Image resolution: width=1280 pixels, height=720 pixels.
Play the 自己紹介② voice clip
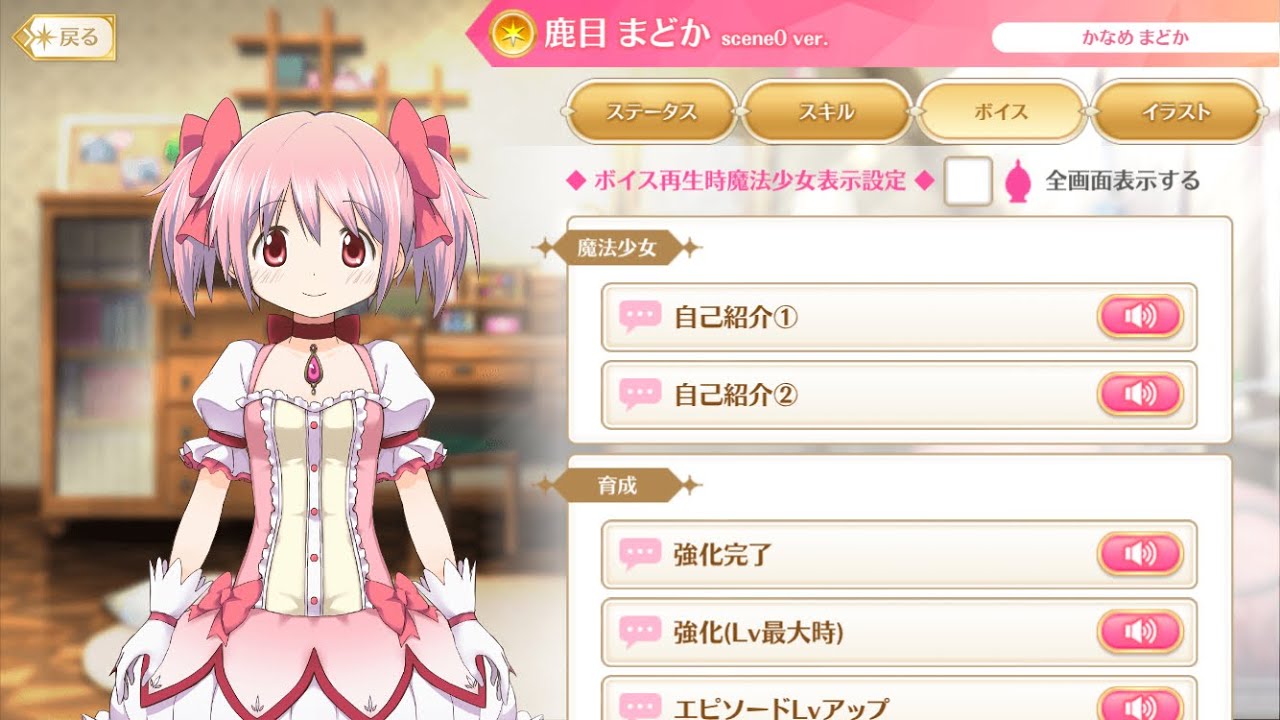point(1140,395)
